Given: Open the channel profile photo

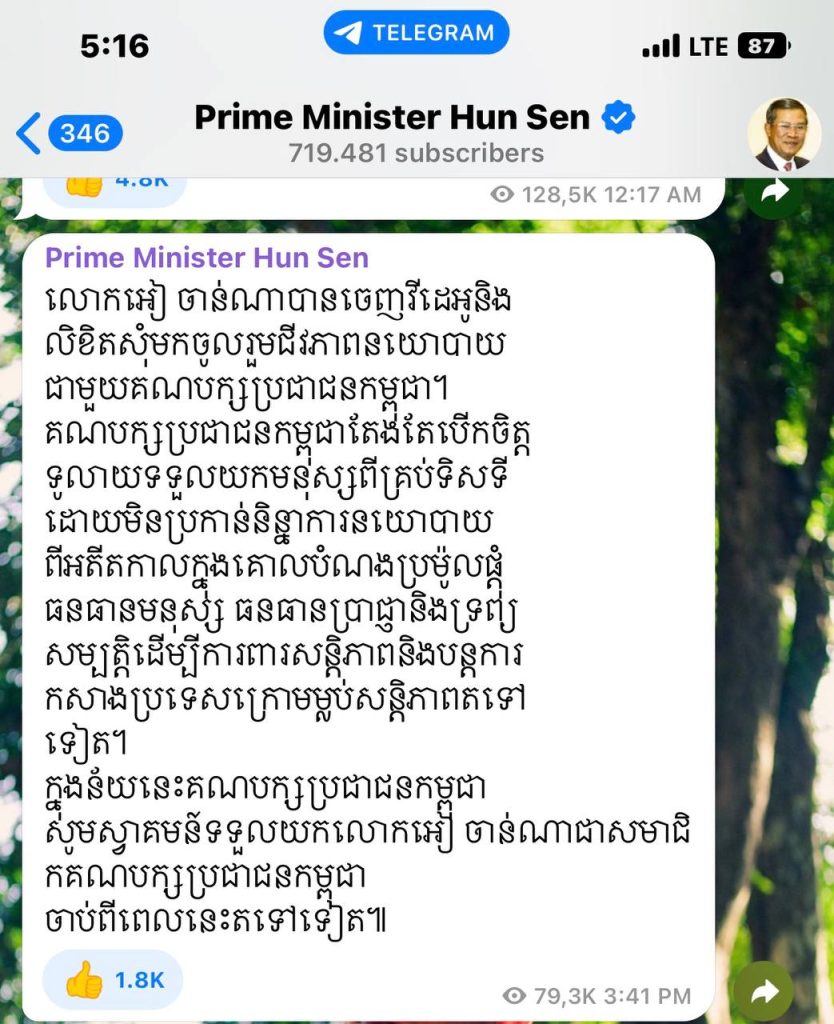Looking at the screenshot, I should [x=785, y=134].
